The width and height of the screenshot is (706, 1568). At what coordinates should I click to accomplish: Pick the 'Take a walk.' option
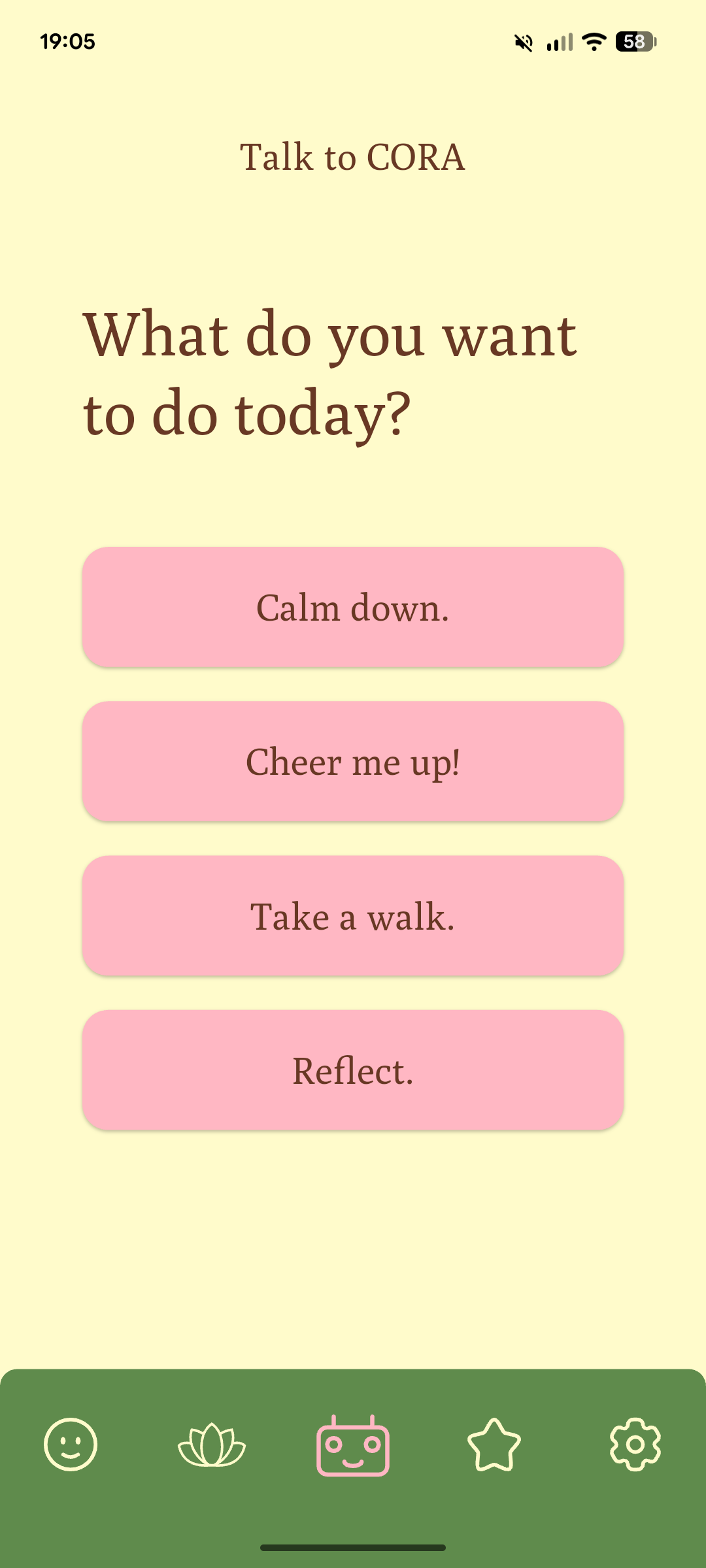[353, 916]
